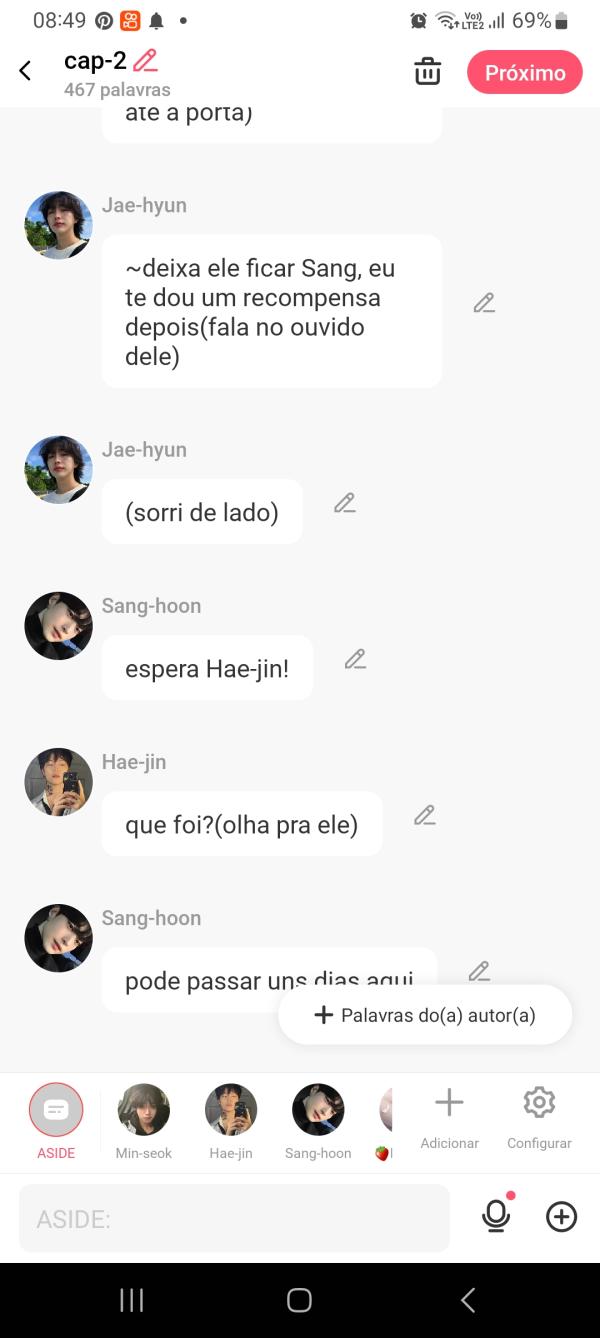Select Sang-hoon in the character bar

318,1118
